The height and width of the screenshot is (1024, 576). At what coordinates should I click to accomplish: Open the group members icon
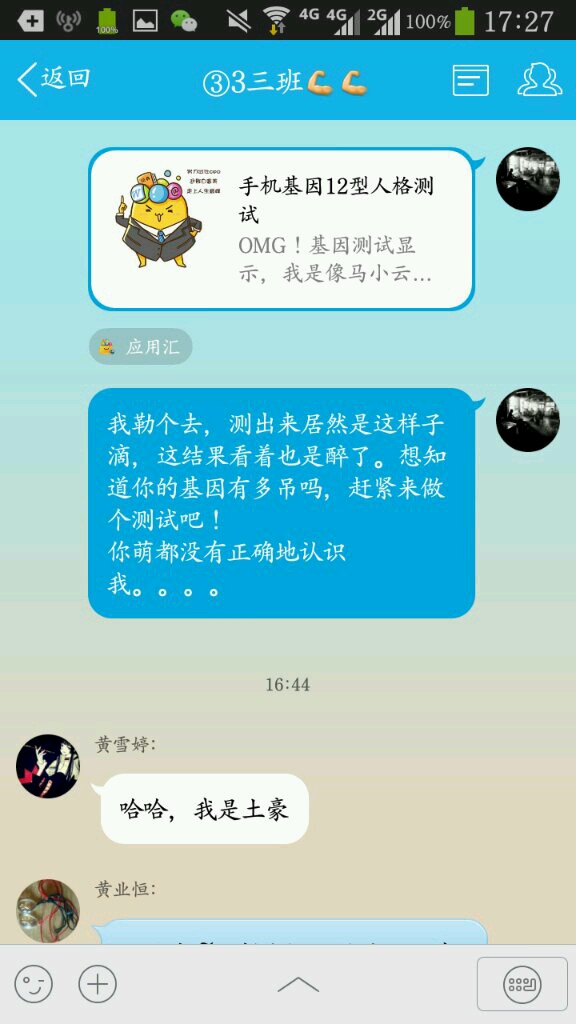[539, 80]
